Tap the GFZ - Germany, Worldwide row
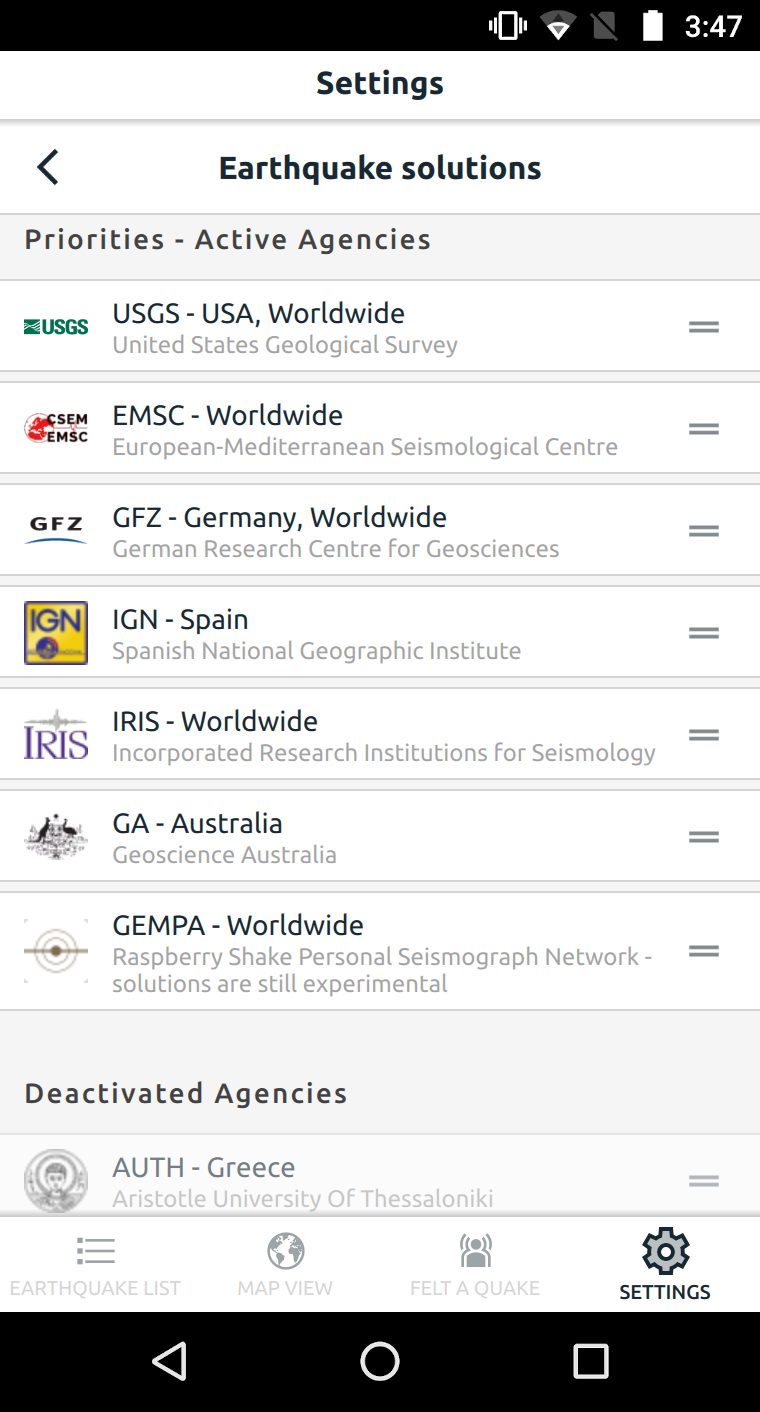 coord(380,530)
